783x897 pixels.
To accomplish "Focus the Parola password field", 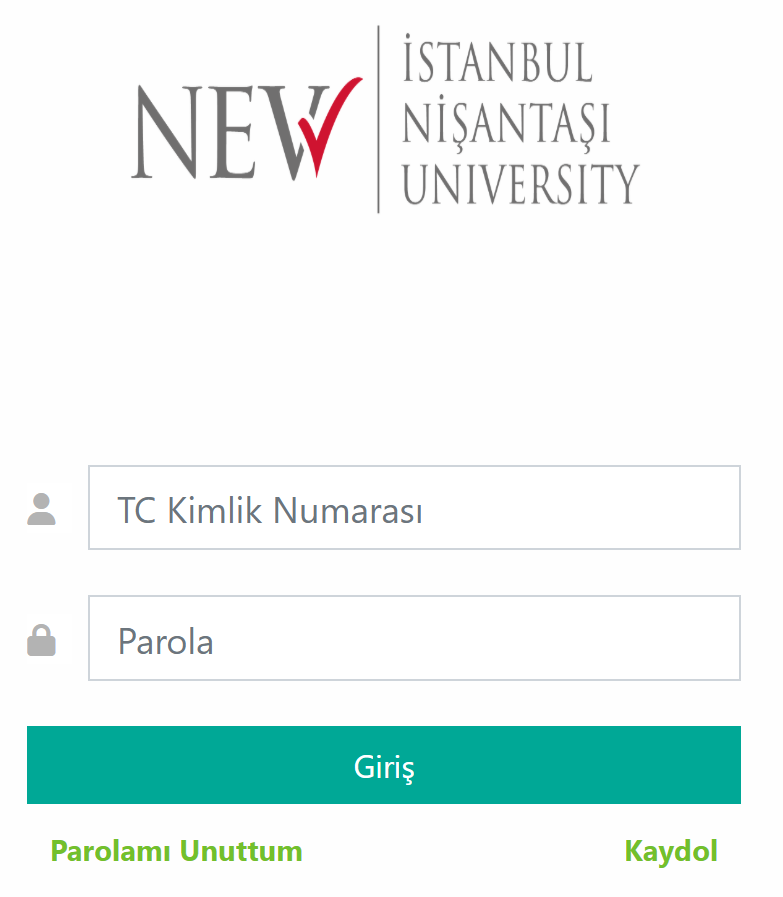I will pos(414,638).
